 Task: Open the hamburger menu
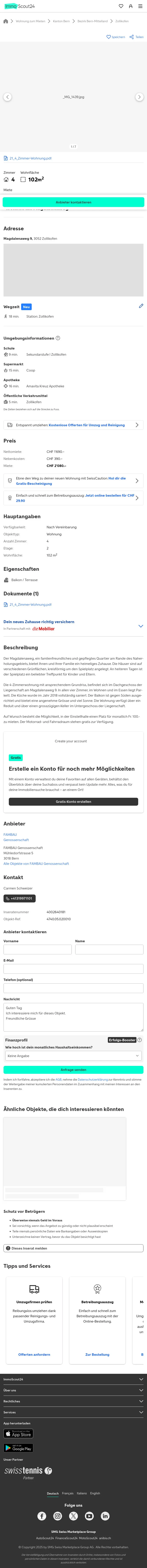pos(140,6)
